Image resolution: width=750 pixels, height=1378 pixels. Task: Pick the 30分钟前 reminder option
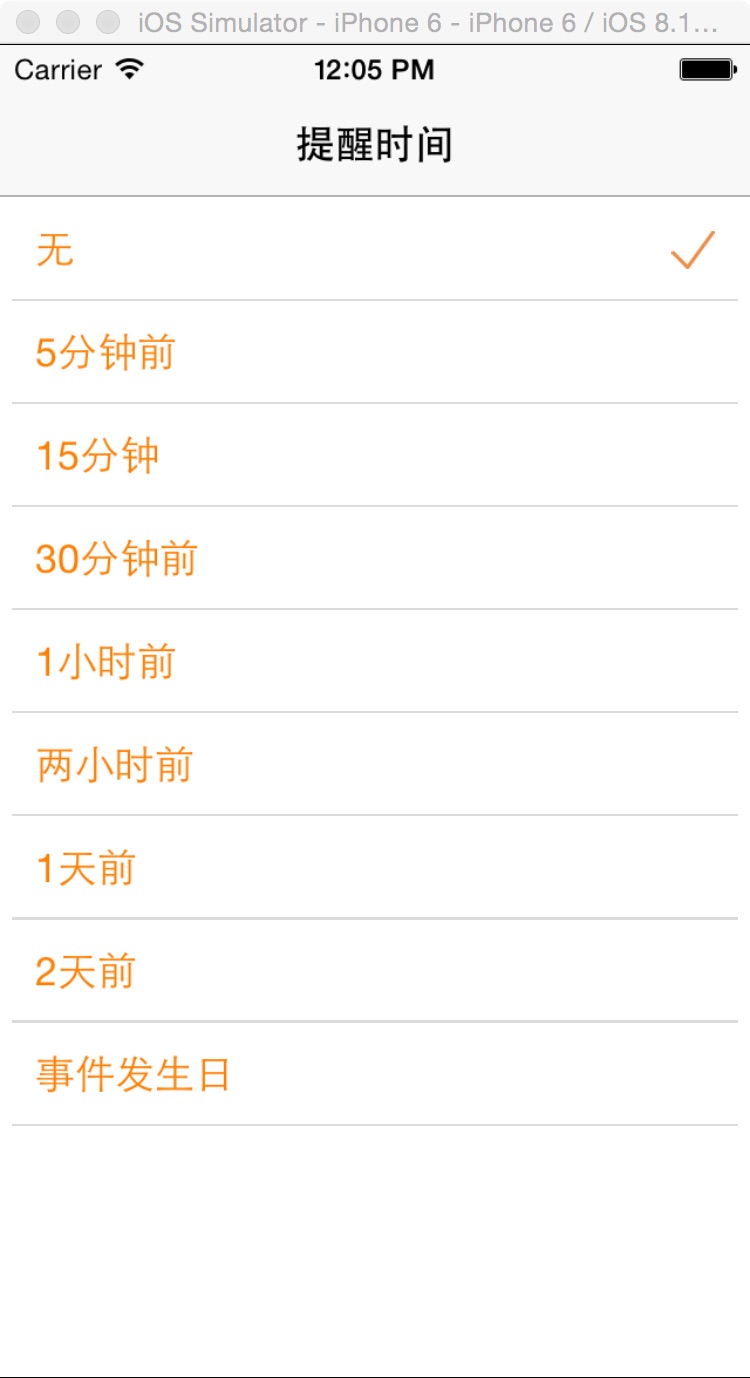[x=375, y=558]
